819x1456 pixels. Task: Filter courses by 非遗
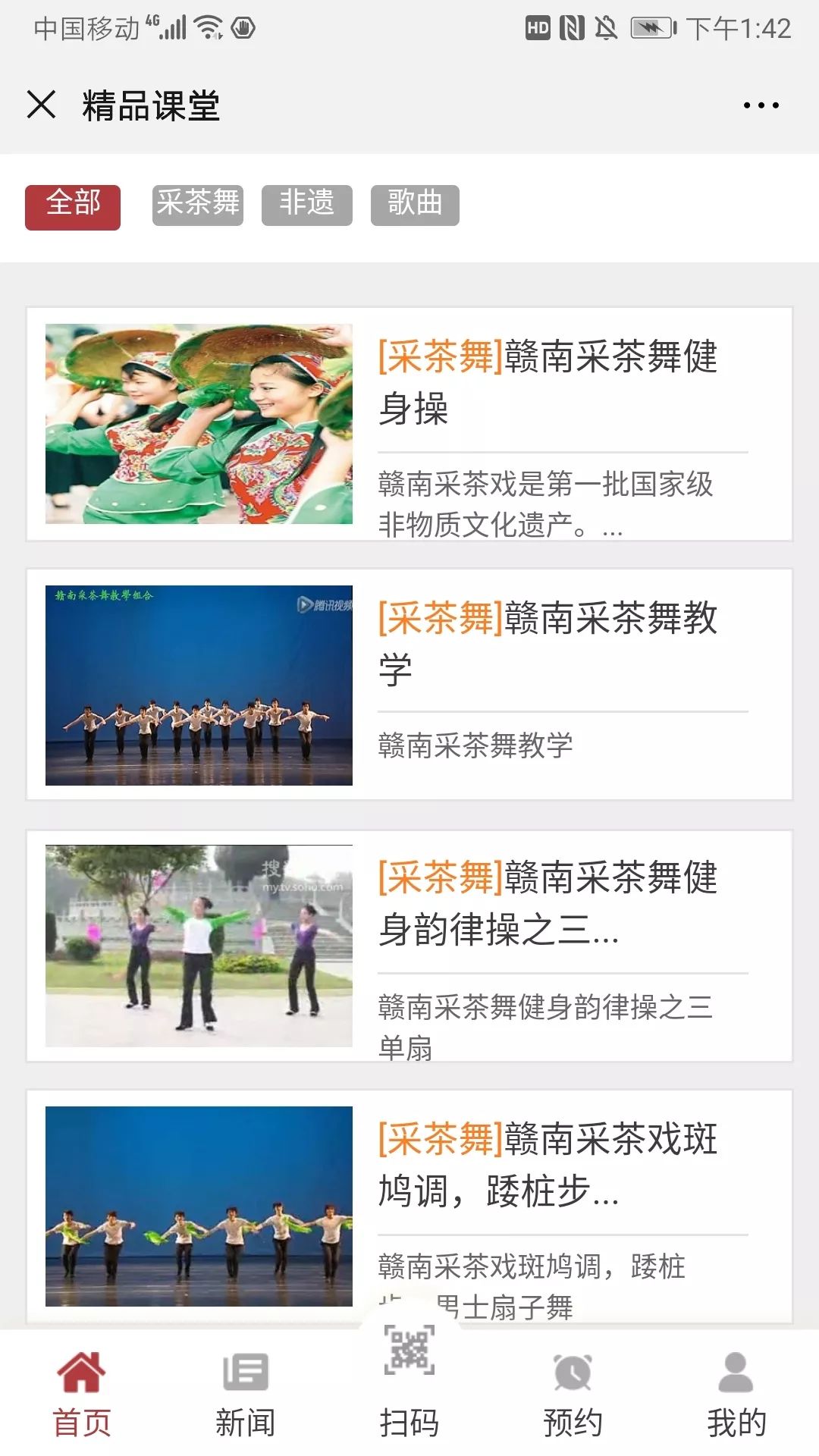point(306,205)
